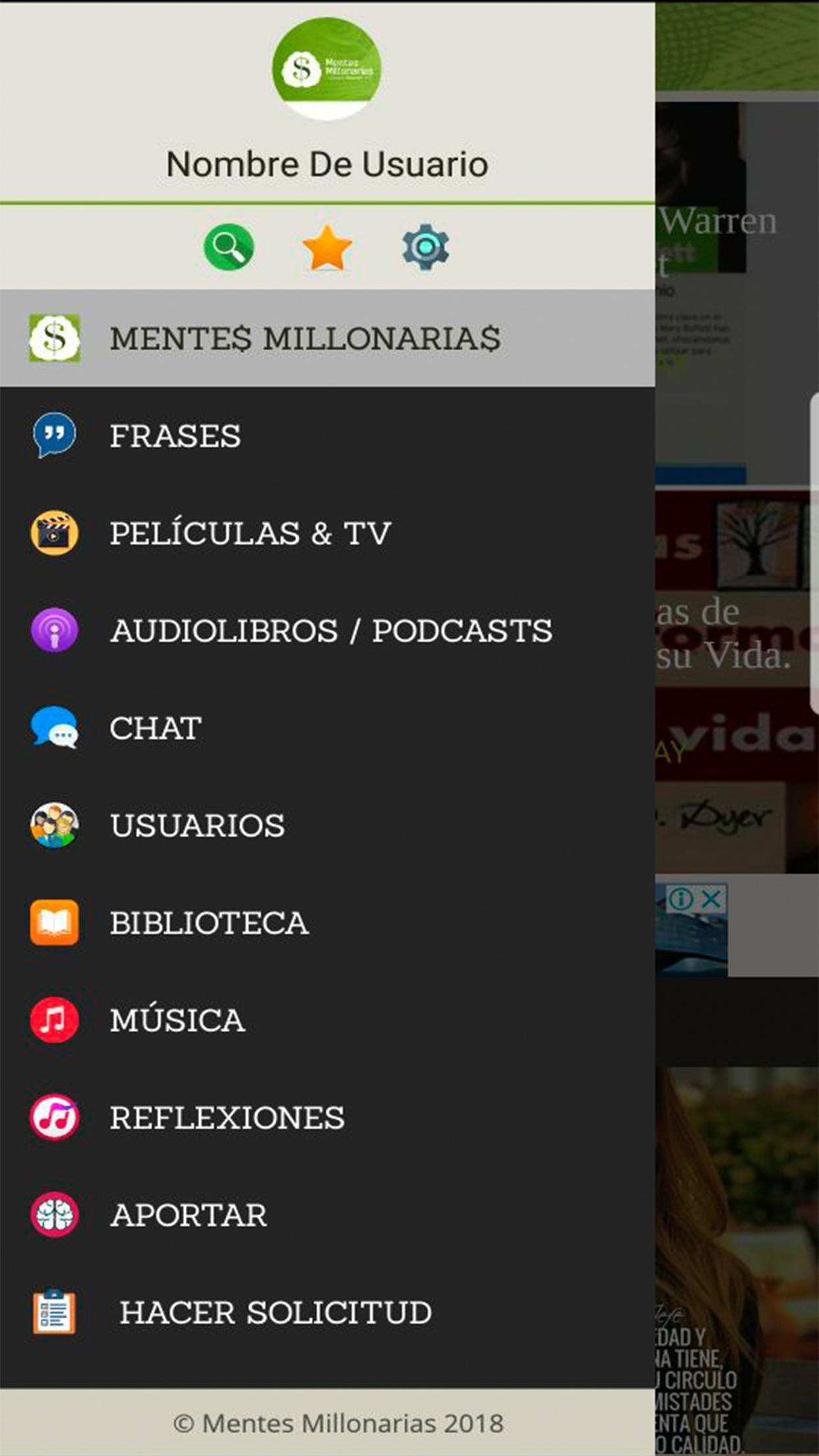Open Audiolibros / Podcasts

point(331,630)
